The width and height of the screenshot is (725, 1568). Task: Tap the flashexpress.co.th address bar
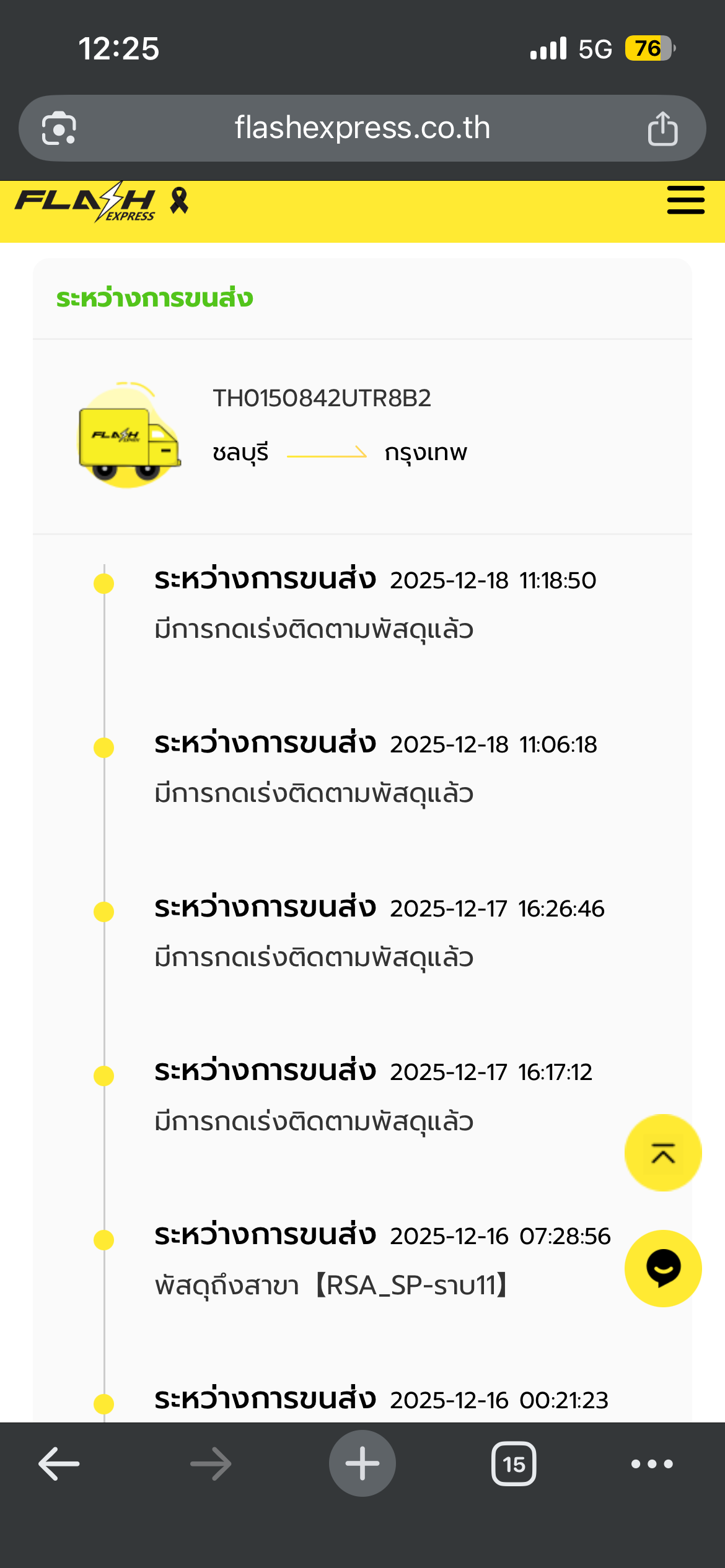(x=362, y=128)
